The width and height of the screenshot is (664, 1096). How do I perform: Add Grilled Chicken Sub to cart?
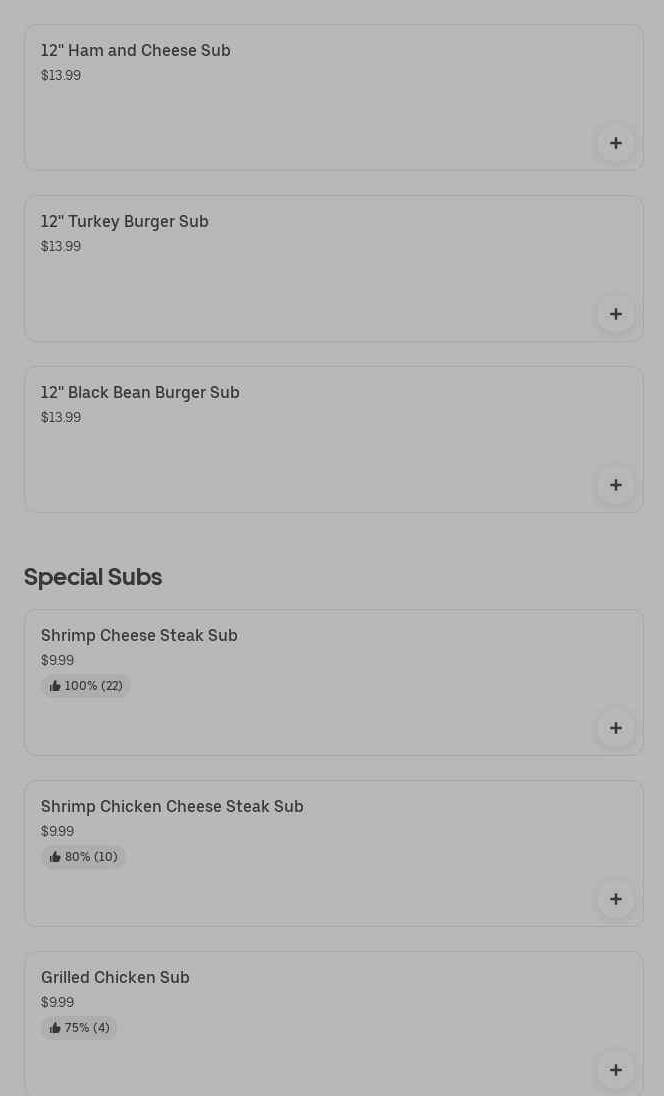point(615,1069)
